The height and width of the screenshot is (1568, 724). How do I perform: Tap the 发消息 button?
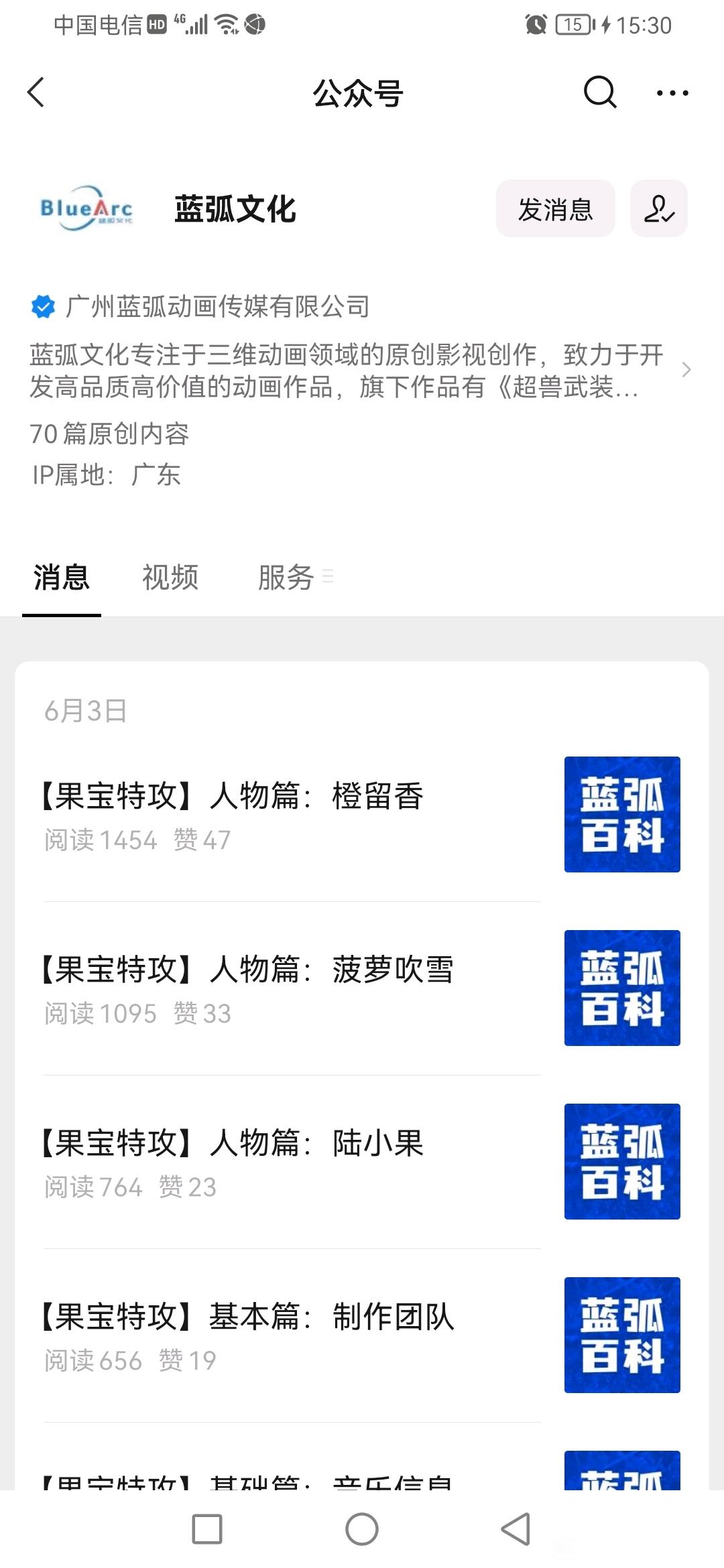tap(555, 208)
